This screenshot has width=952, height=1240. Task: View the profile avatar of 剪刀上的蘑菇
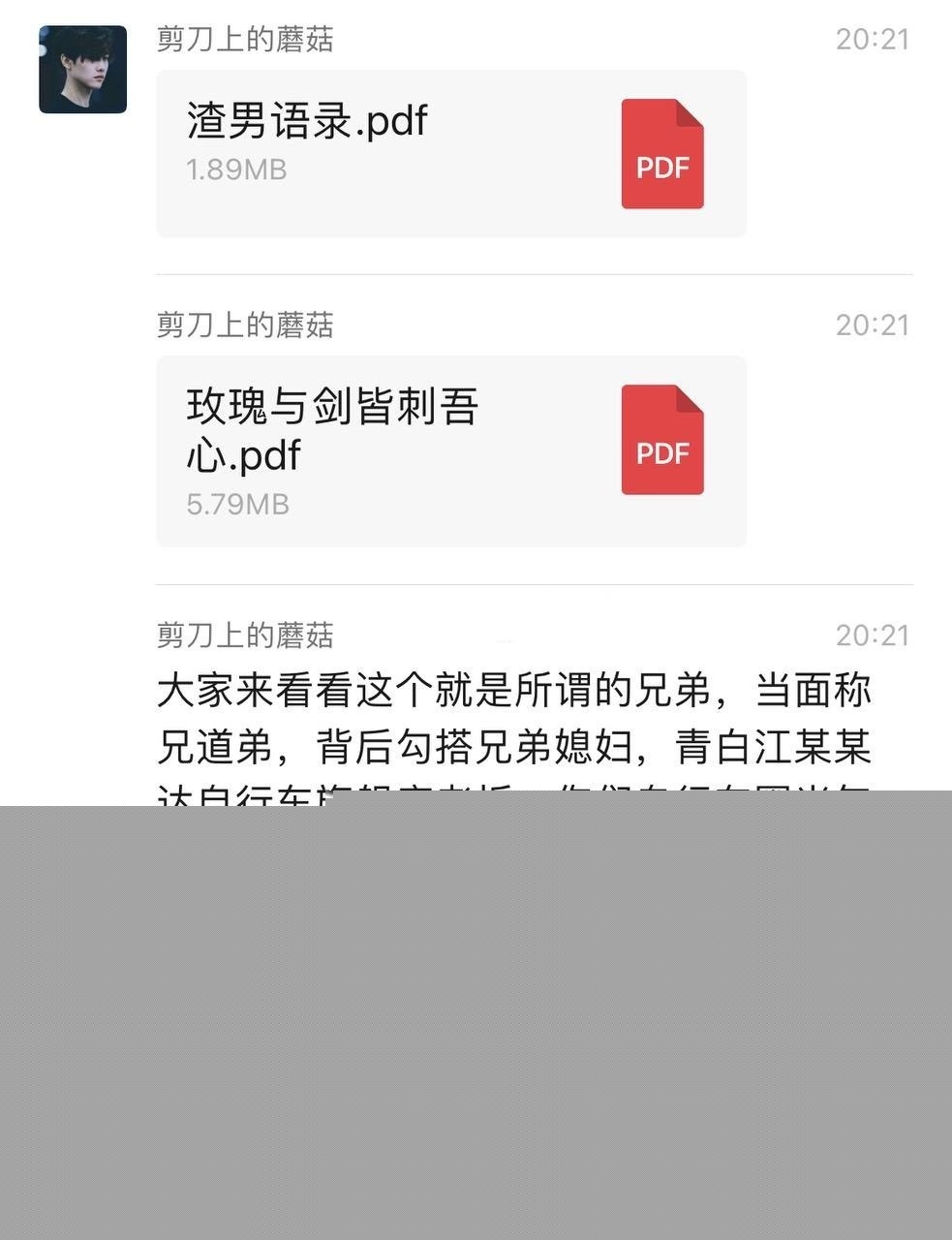[x=82, y=70]
